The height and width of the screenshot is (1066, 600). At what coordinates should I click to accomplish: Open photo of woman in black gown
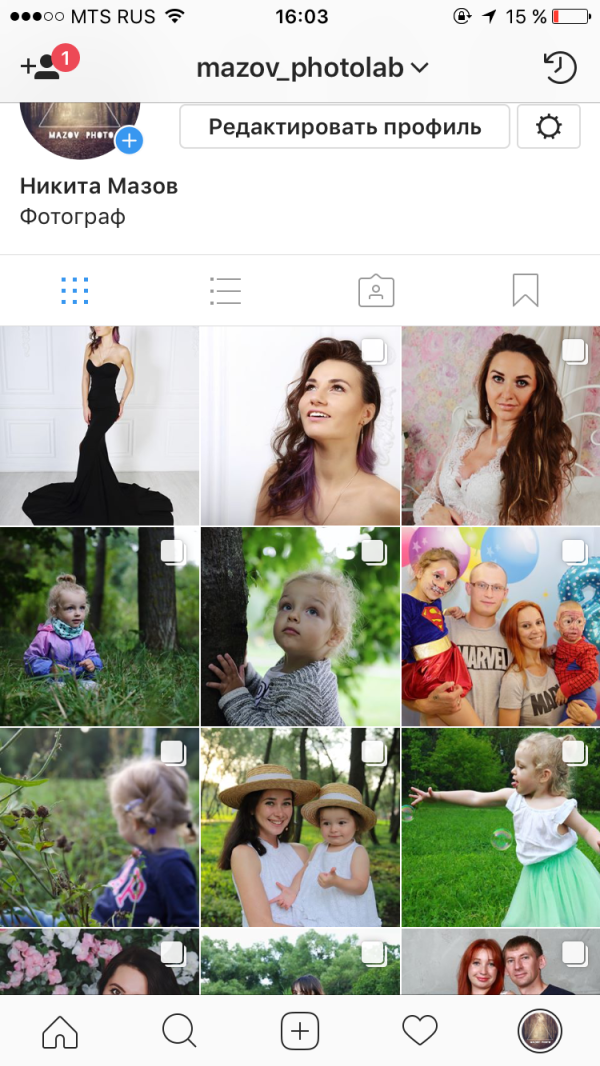tap(99, 426)
